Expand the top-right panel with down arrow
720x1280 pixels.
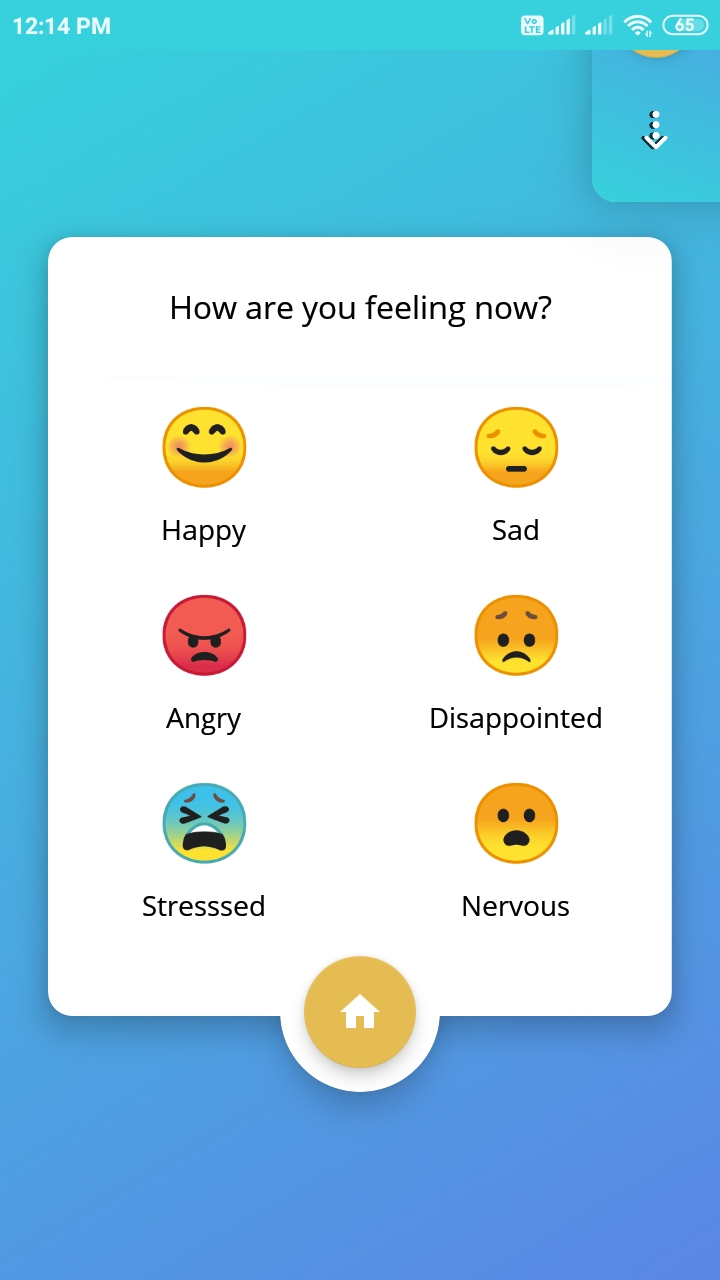click(x=654, y=132)
